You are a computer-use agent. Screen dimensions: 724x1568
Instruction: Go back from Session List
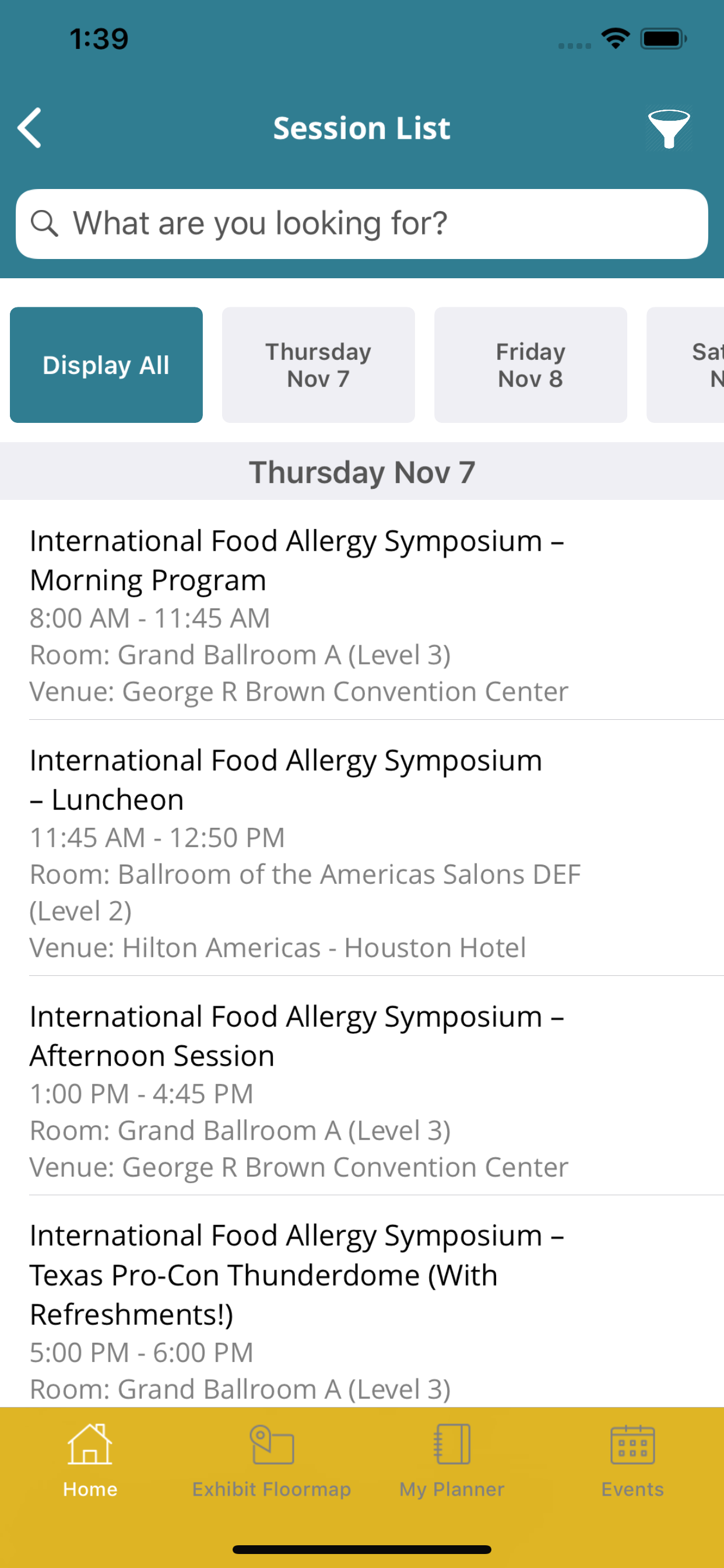pyautogui.click(x=30, y=128)
